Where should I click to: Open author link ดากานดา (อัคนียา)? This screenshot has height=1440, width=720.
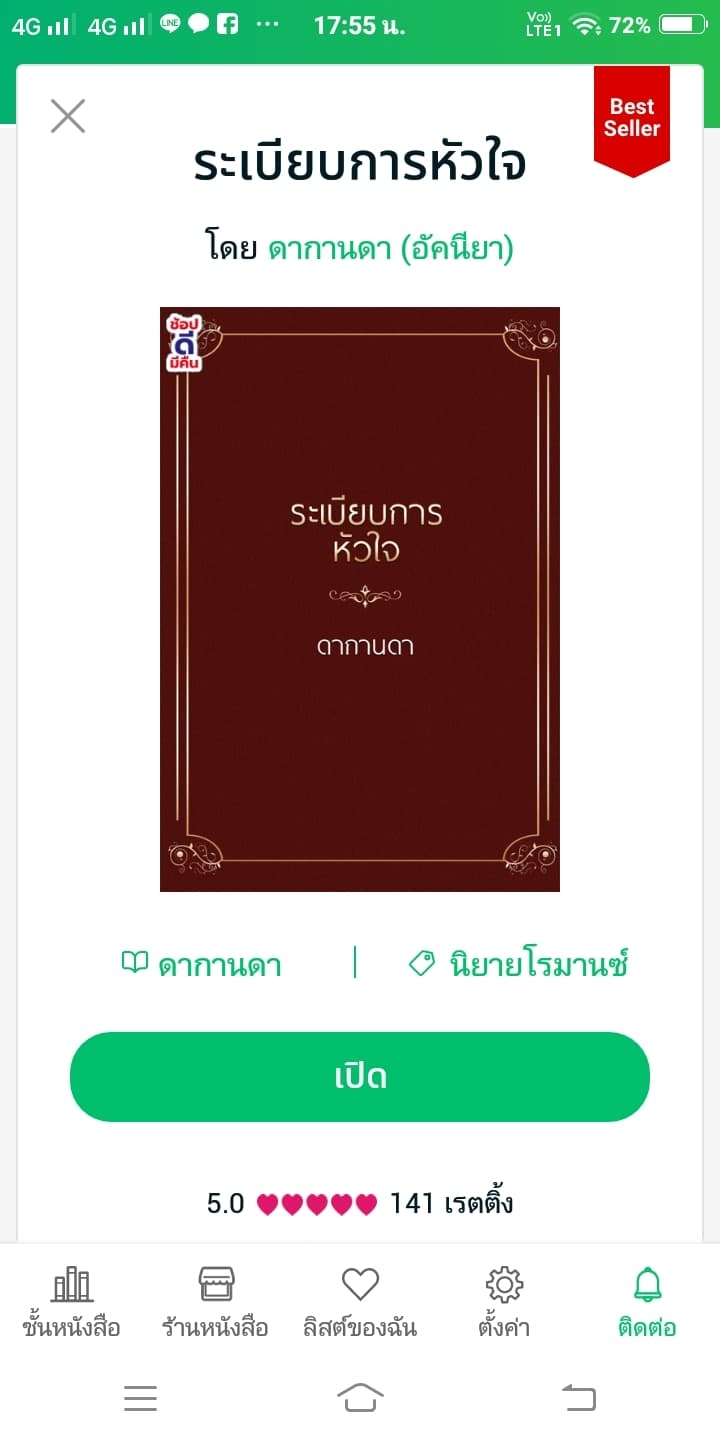[390, 248]
